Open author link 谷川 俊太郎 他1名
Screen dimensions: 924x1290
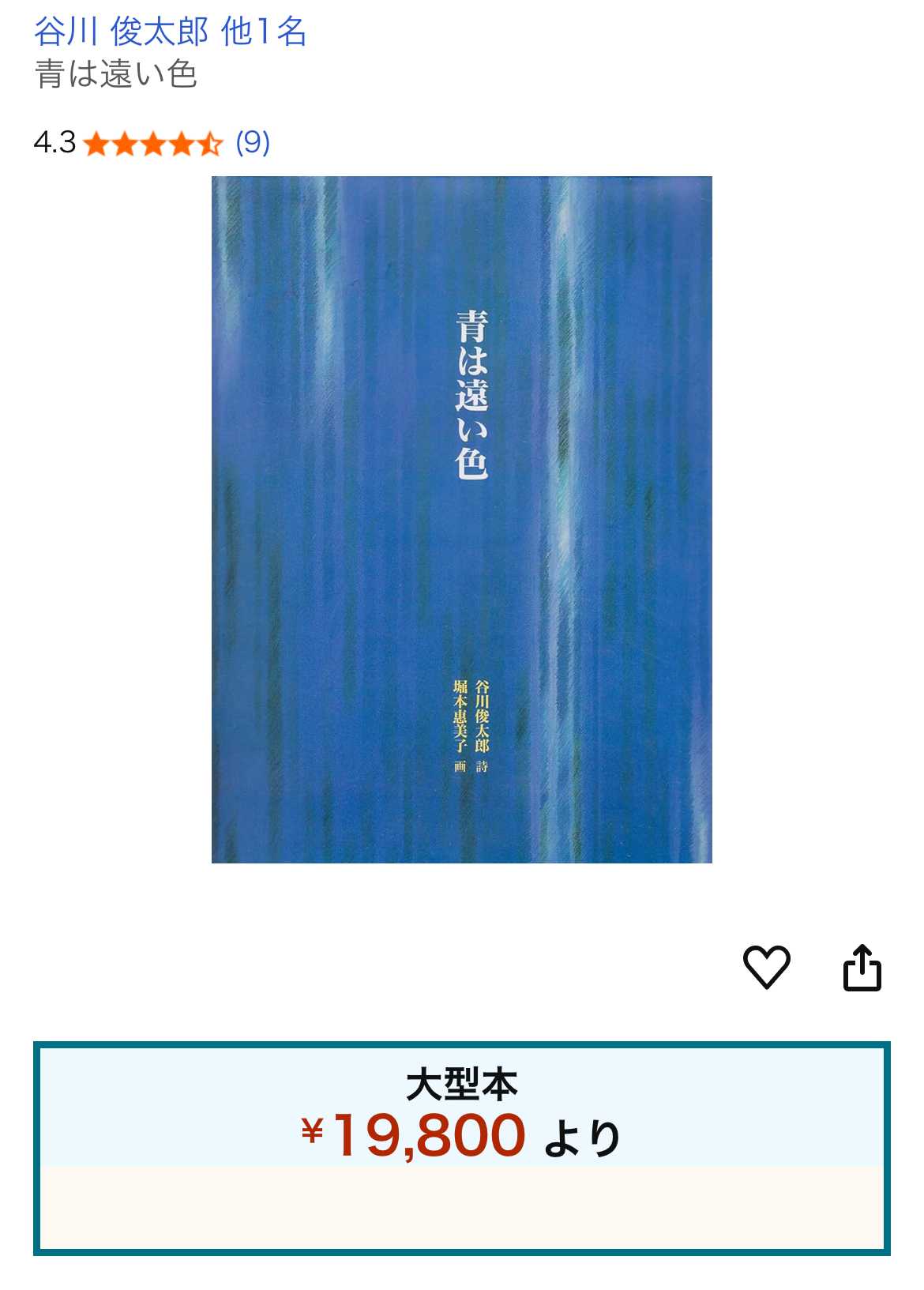pyautogui.click(x=170, y=32)
